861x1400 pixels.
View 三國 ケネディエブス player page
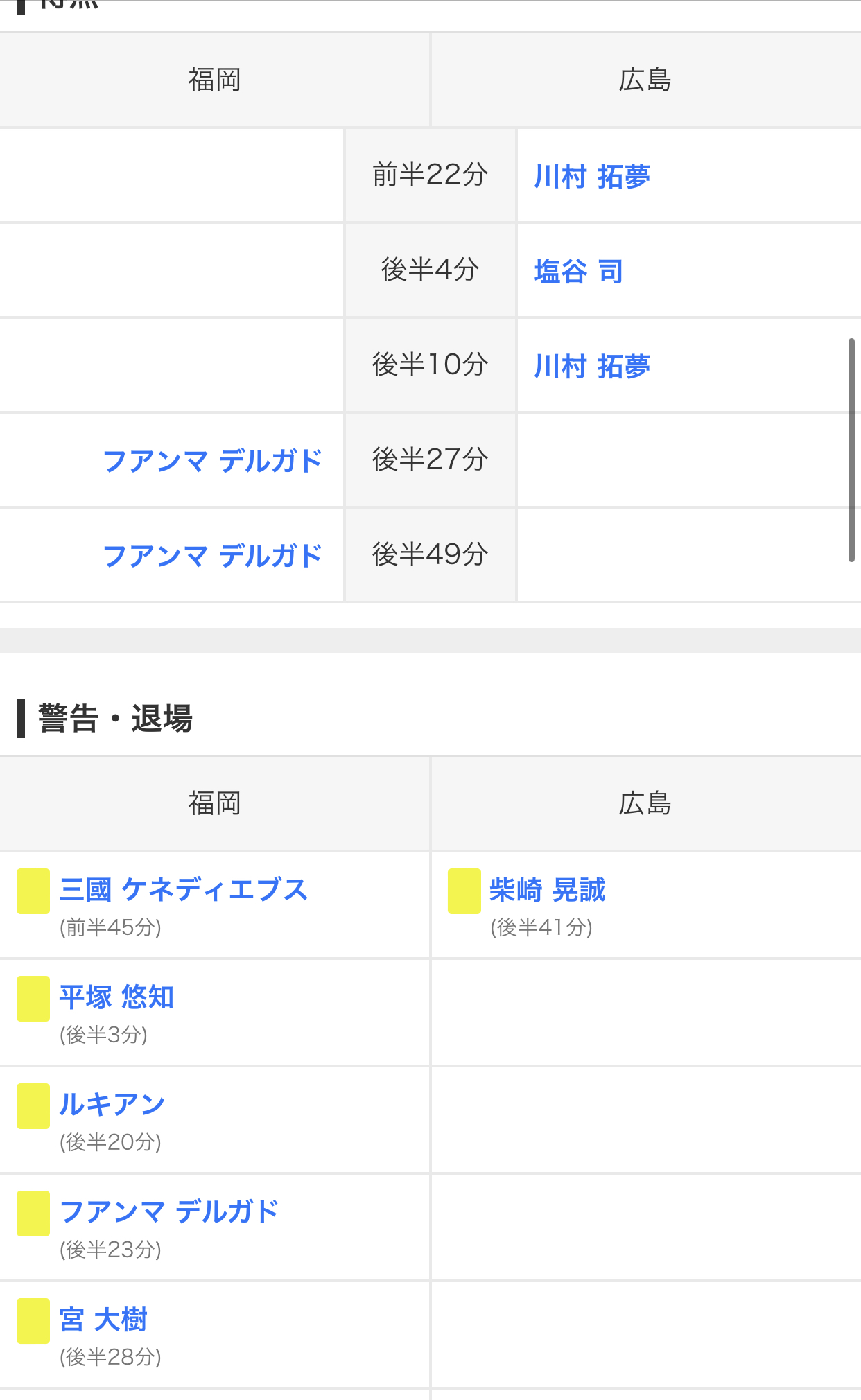184,890
